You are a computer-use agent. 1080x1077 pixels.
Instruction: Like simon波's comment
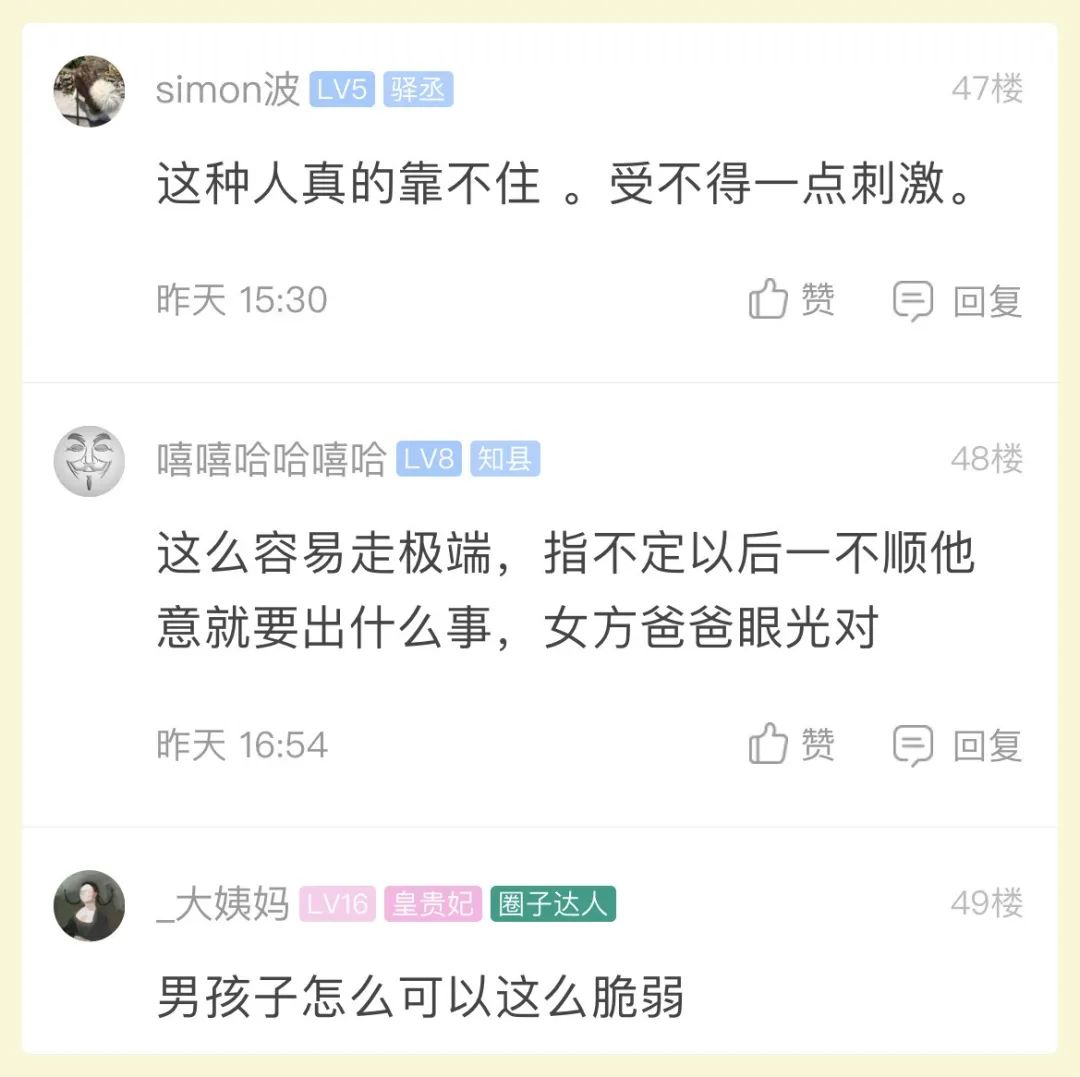coord(791,300)
